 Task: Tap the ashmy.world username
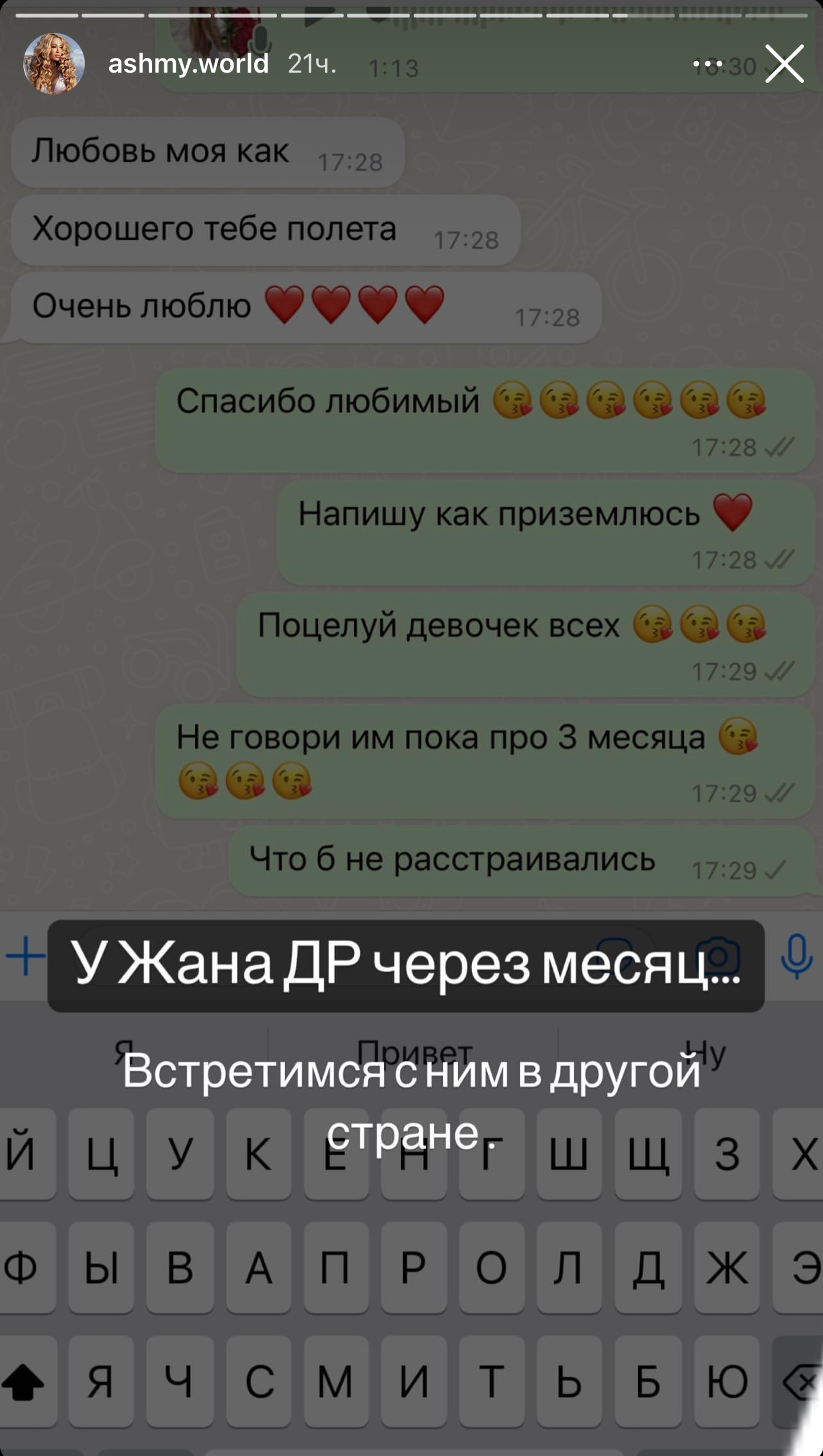188,63
